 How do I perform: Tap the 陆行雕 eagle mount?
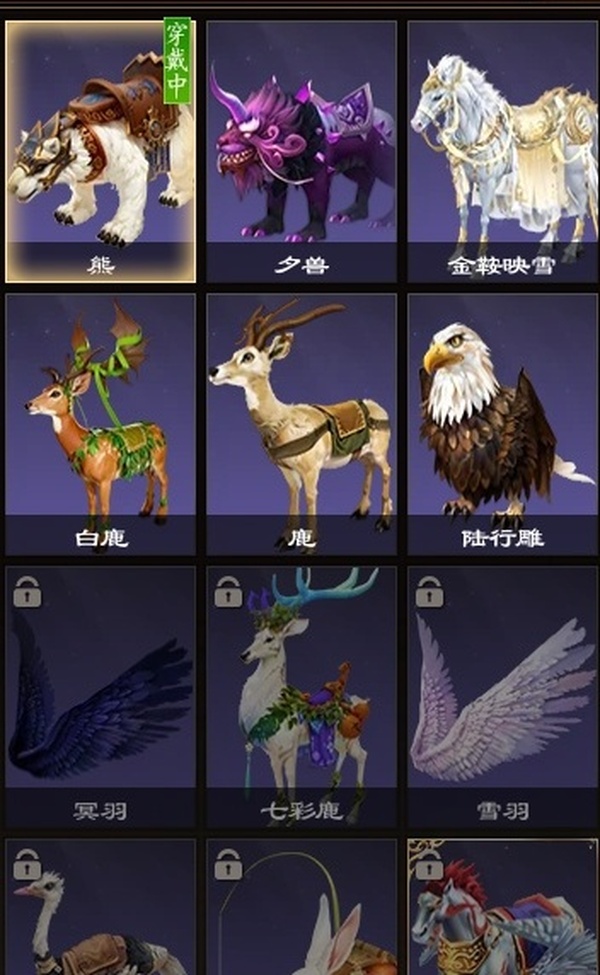pos(502,424)
